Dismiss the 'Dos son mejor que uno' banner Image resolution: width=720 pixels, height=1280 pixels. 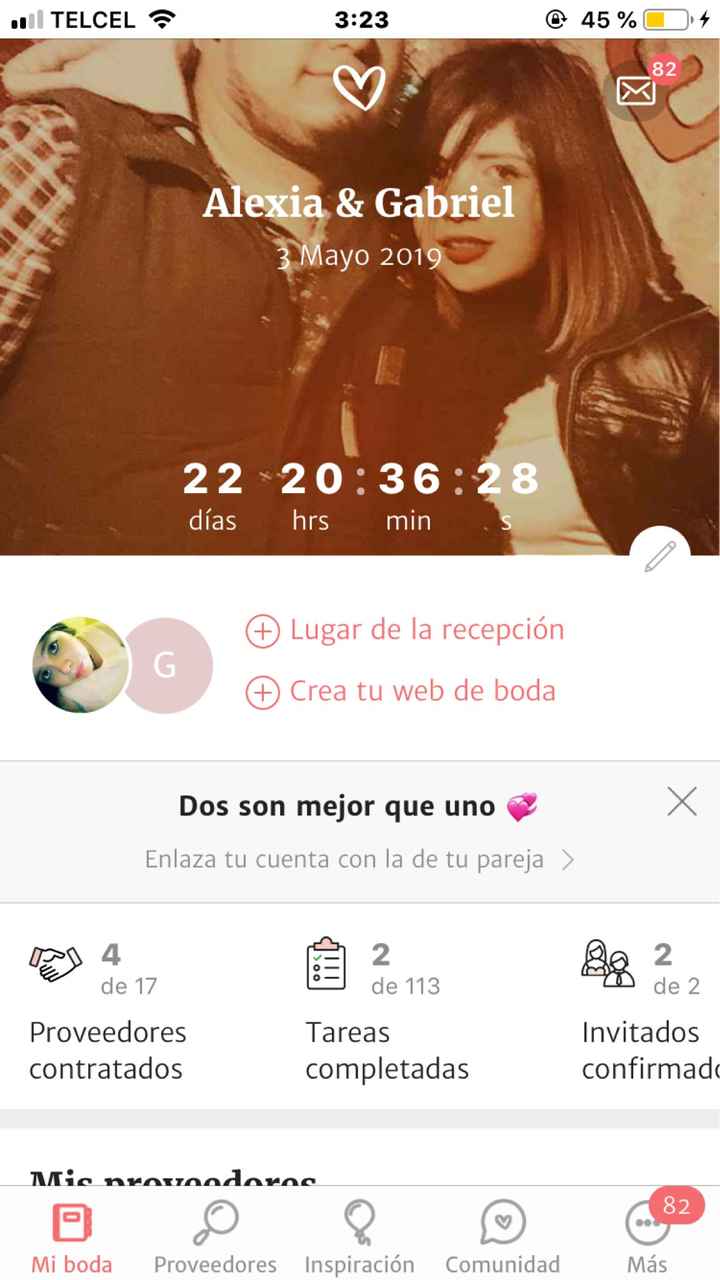tap(681, 801)
